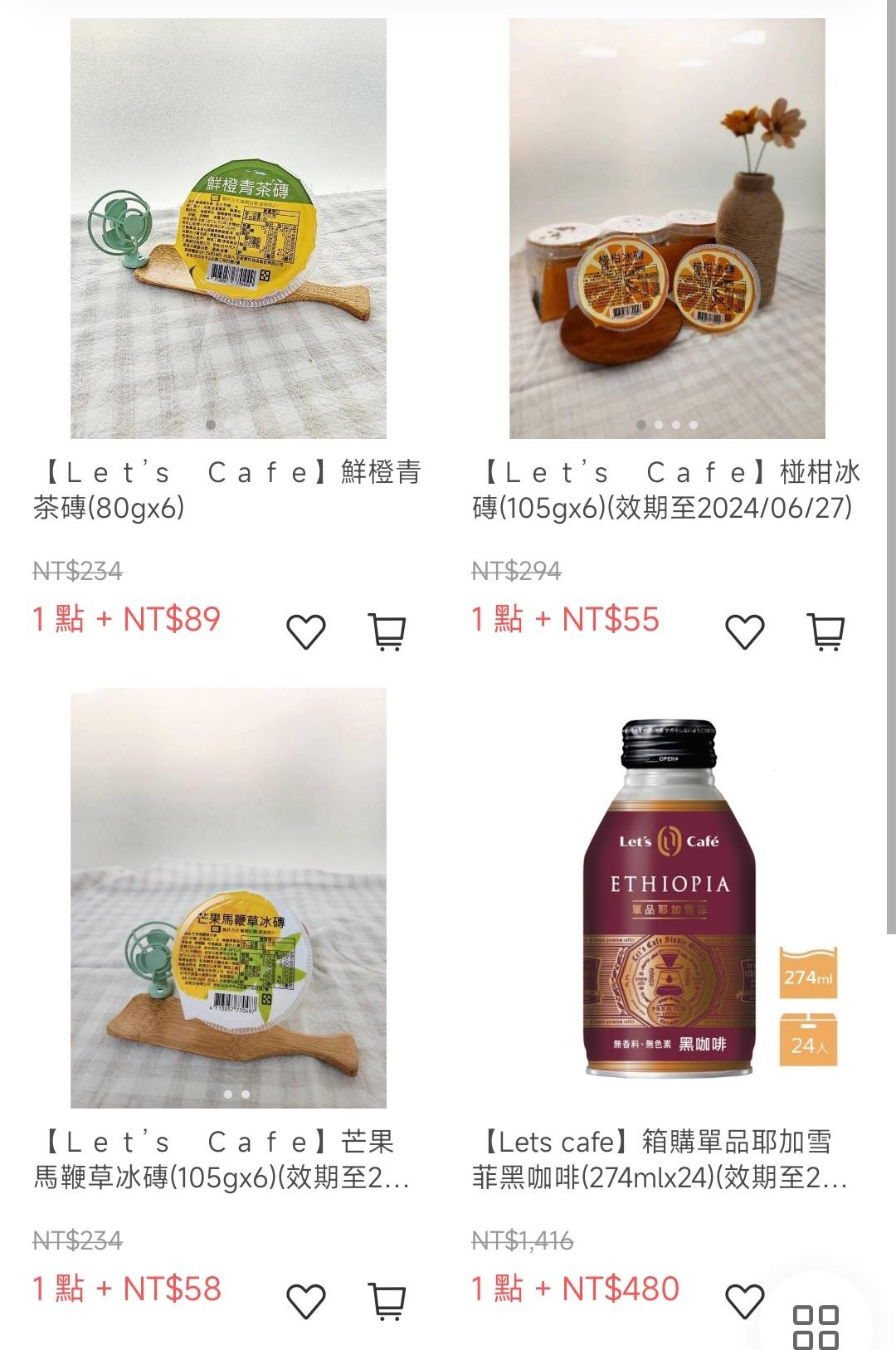Like the 芒果馬鞭草冰磚 product
896x1350 pixels.
tap(306, 1302)
